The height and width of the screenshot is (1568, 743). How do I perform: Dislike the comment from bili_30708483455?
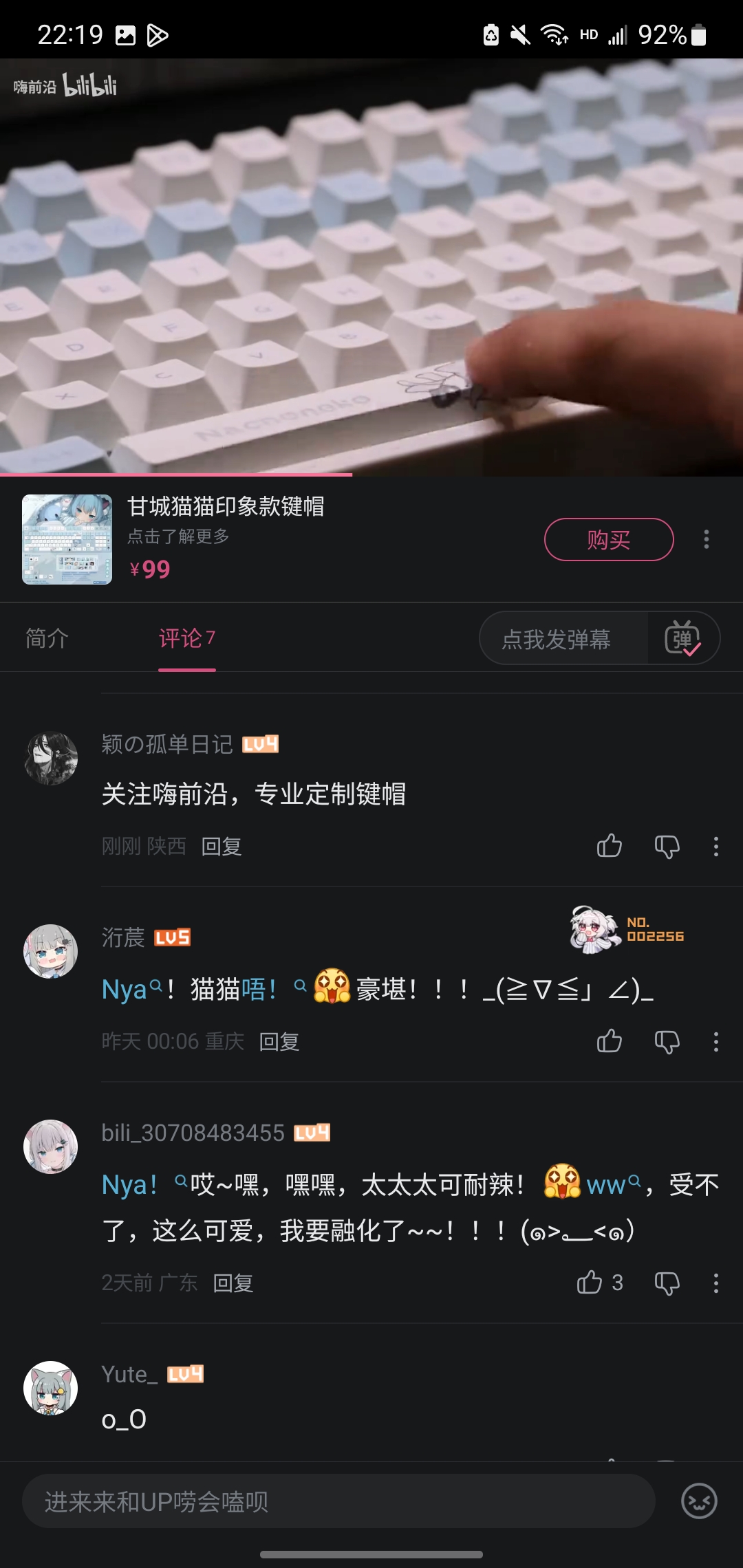pos(667,1283)
